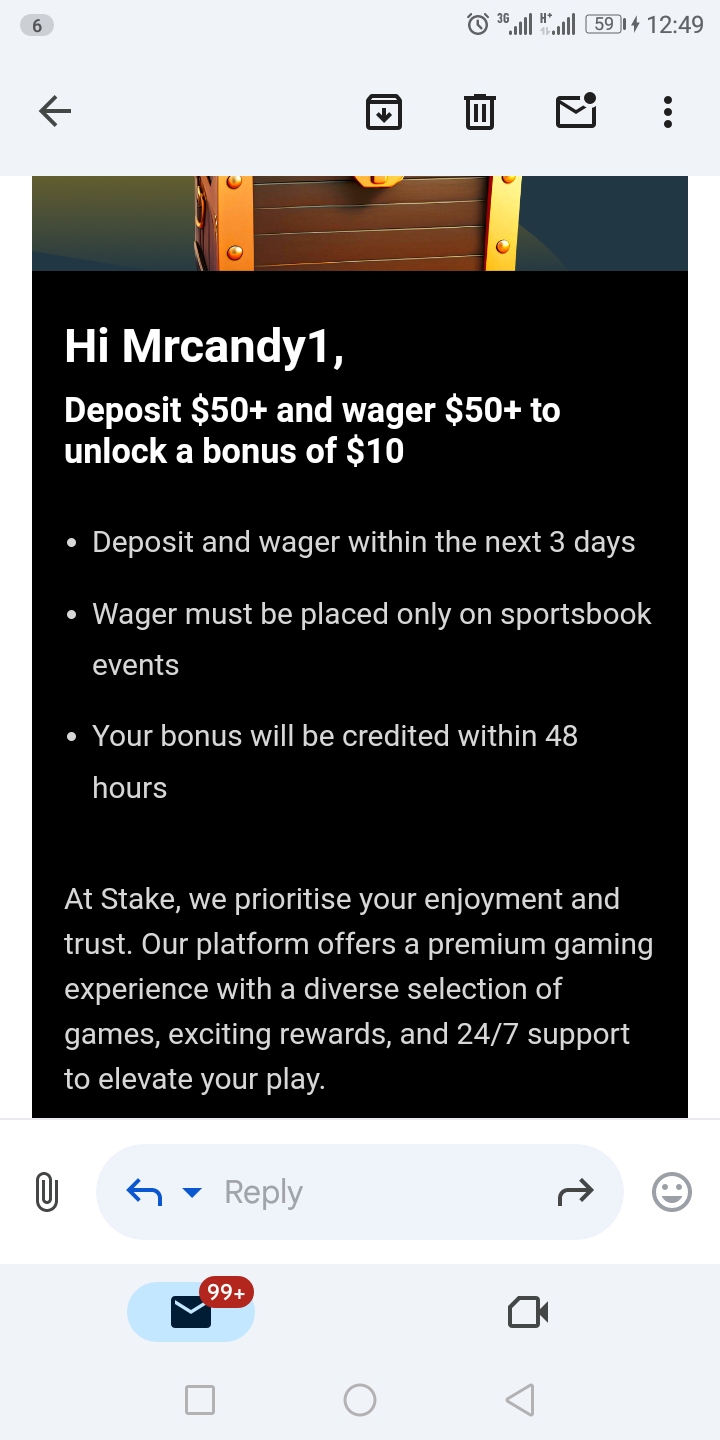Tap the system home button

pos(360,1400)
